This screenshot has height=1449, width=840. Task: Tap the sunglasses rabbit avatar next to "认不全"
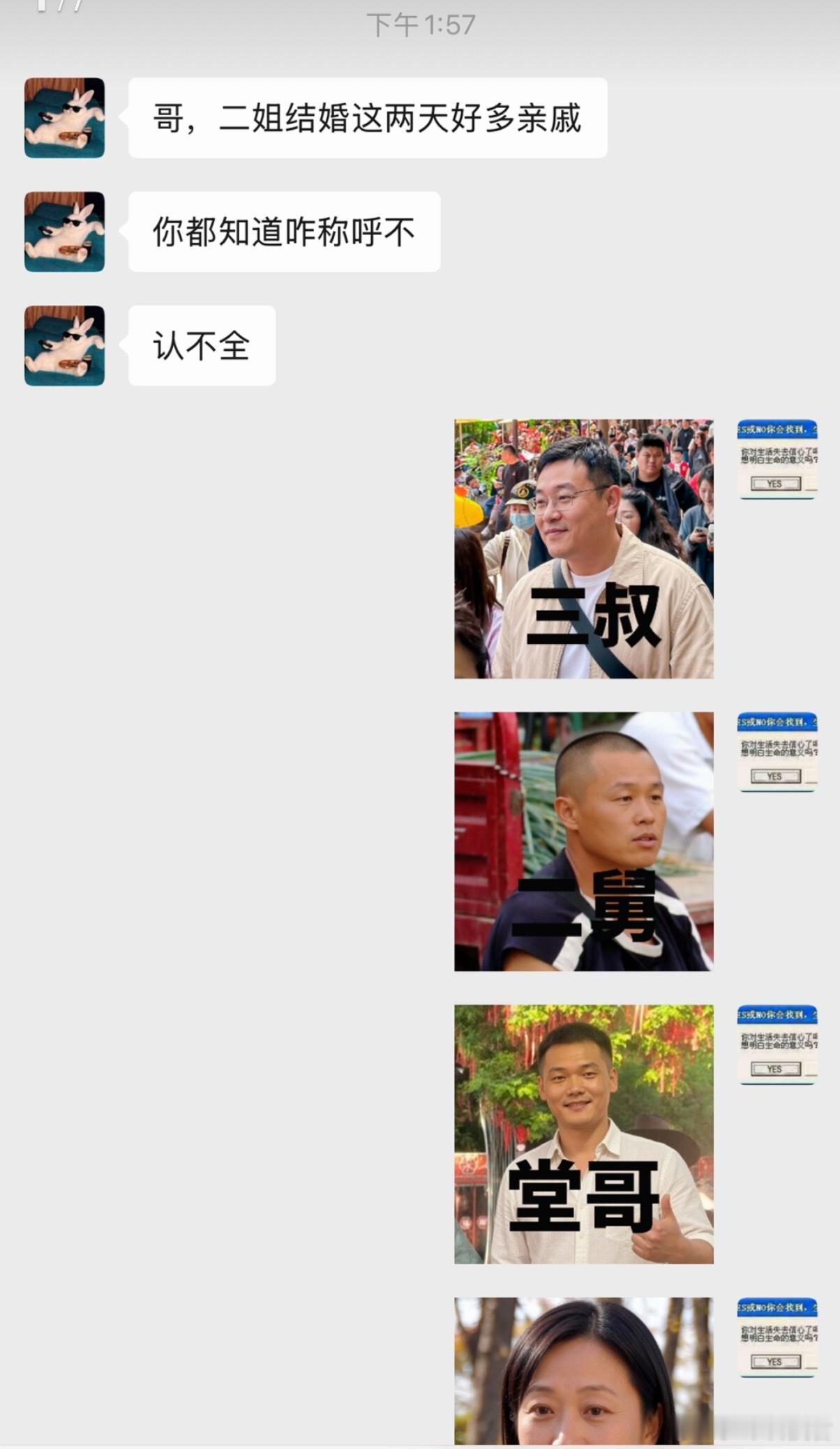point(64,343)
